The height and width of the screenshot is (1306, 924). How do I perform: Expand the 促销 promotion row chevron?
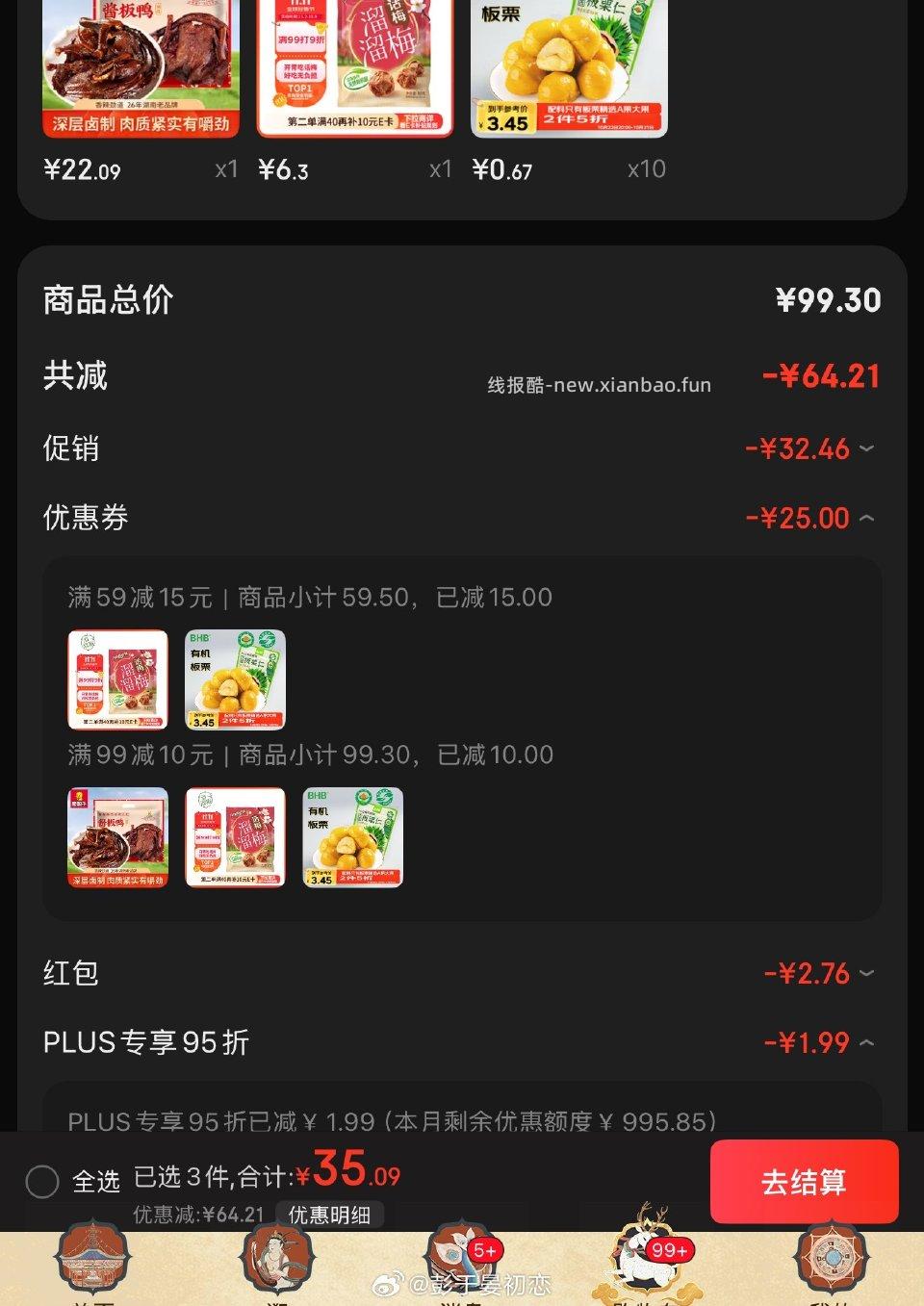coord(867,448)
